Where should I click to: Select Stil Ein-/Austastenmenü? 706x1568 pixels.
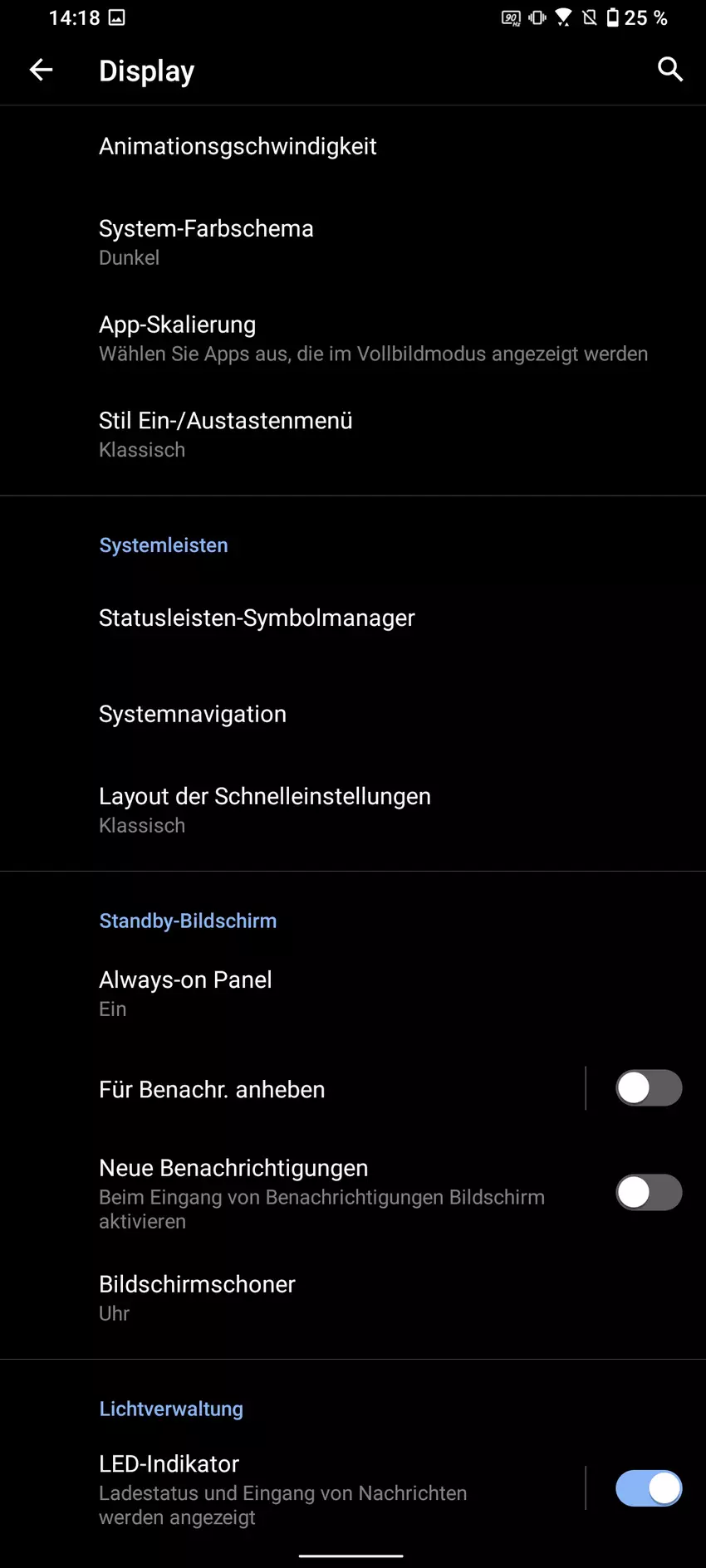click(225, 434)
